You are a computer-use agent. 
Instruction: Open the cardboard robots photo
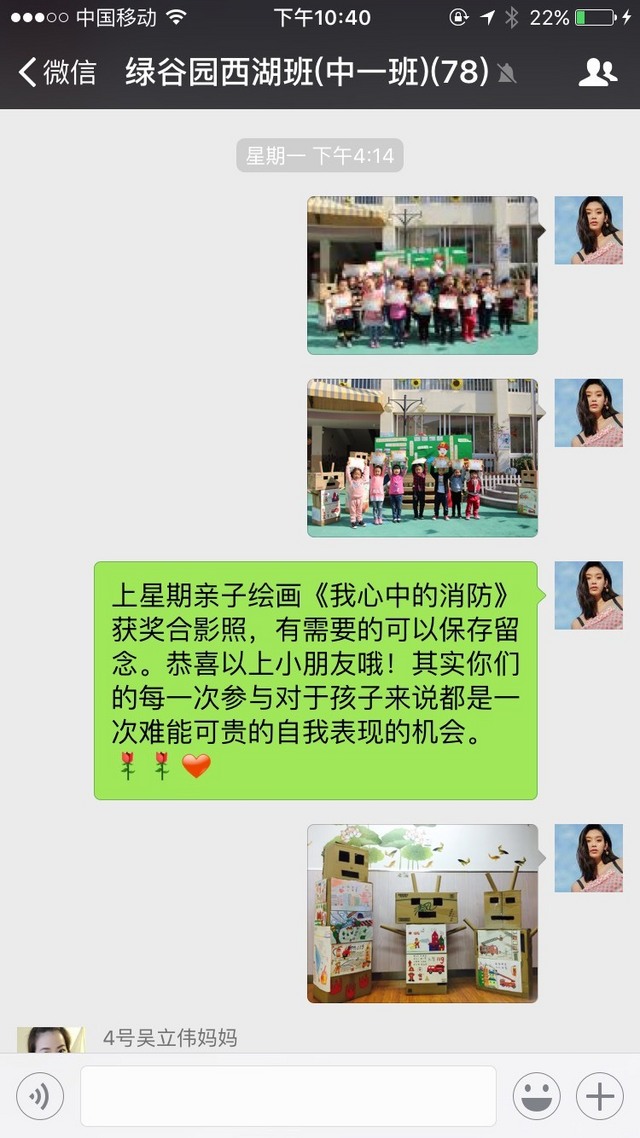(x=422, y=913)
